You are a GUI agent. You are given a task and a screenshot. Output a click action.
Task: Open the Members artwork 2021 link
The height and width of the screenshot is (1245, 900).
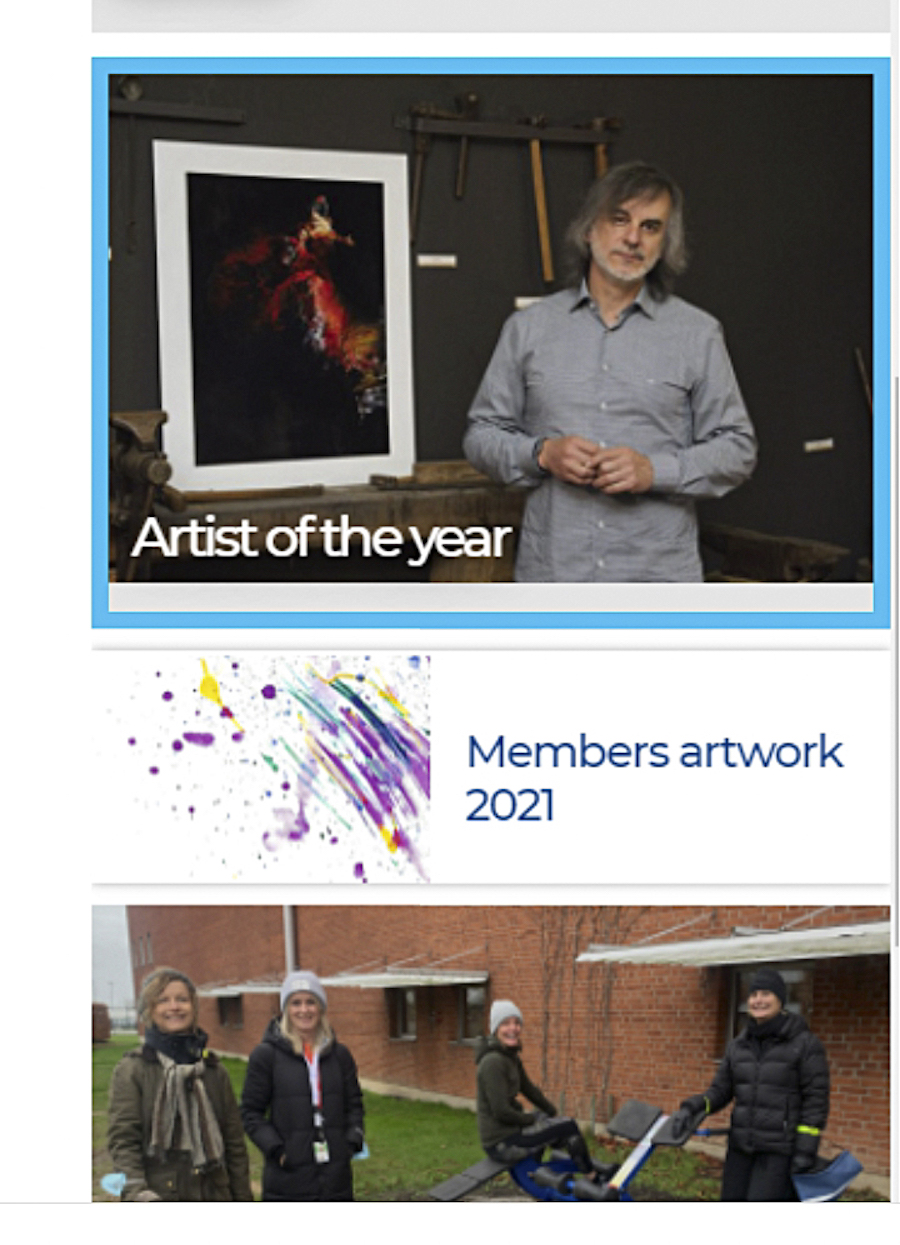tap(654, 777)
